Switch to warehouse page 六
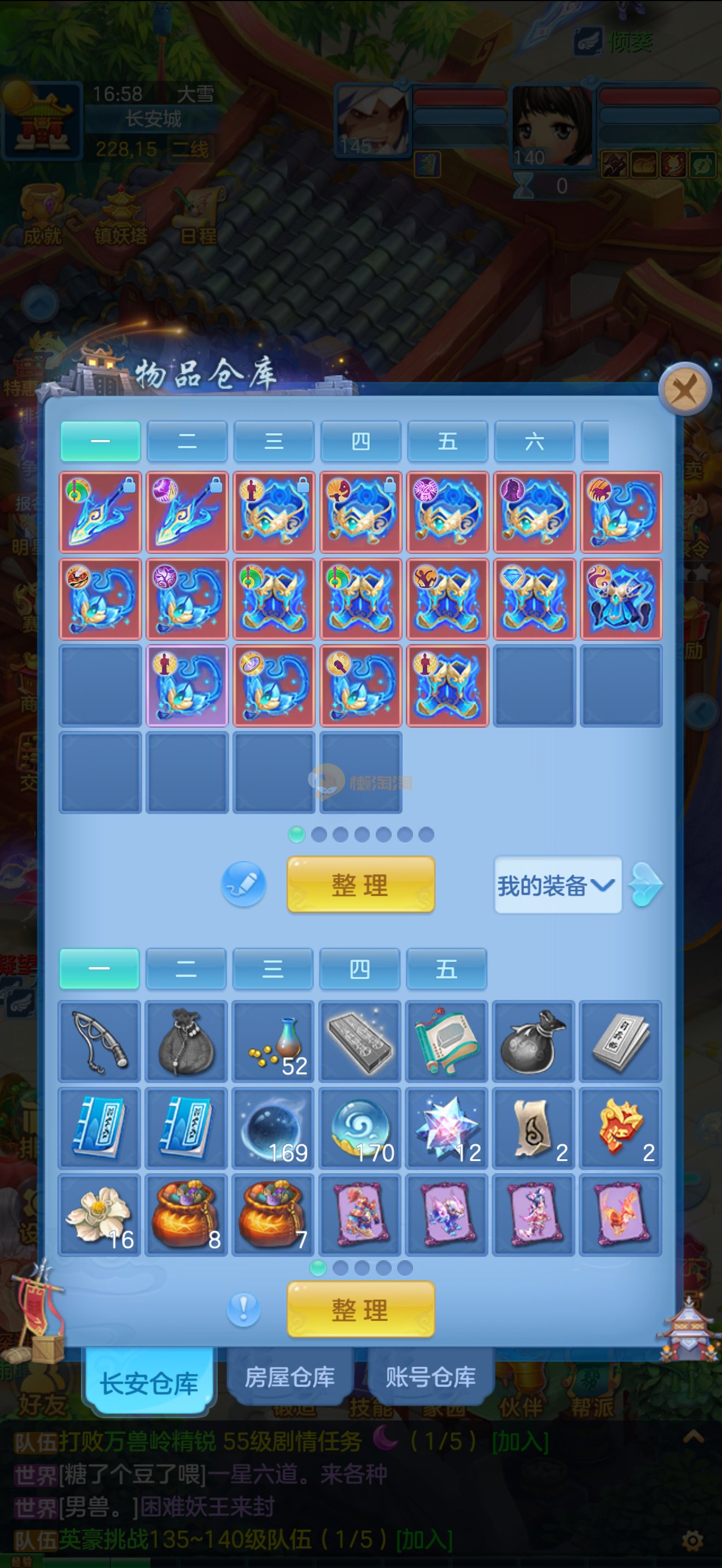The height and width of the screenshot is (1568, 722). point(534,441)
